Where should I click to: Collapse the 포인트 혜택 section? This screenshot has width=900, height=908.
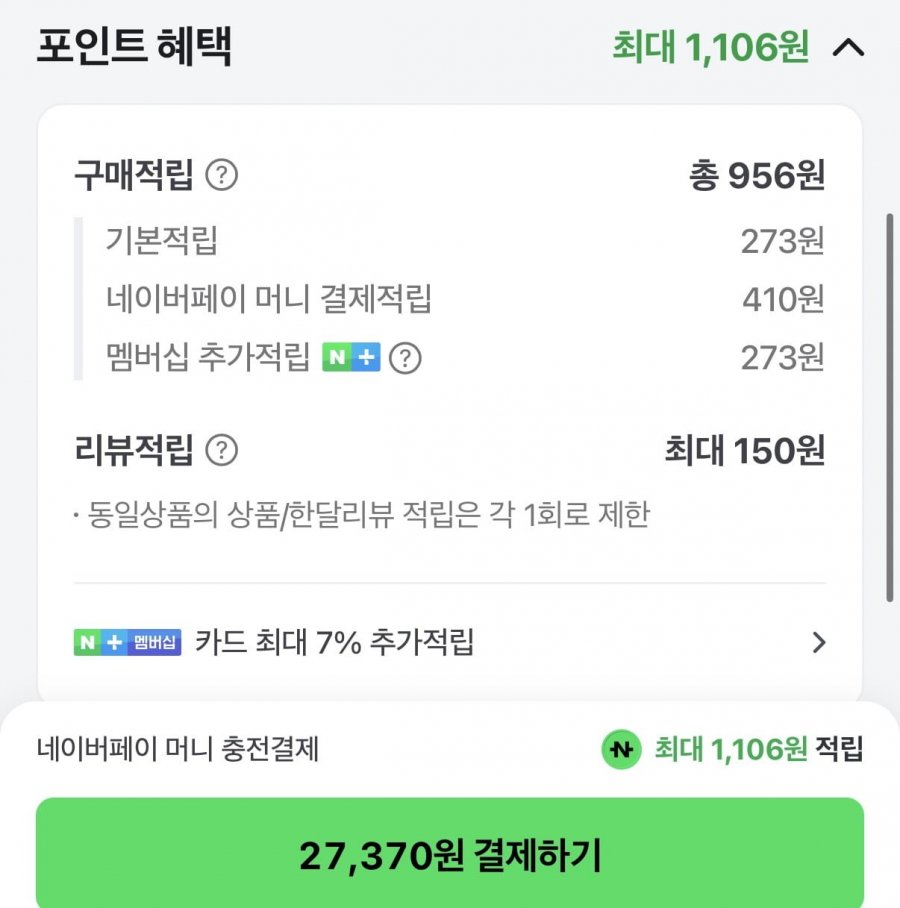(848, 47)
